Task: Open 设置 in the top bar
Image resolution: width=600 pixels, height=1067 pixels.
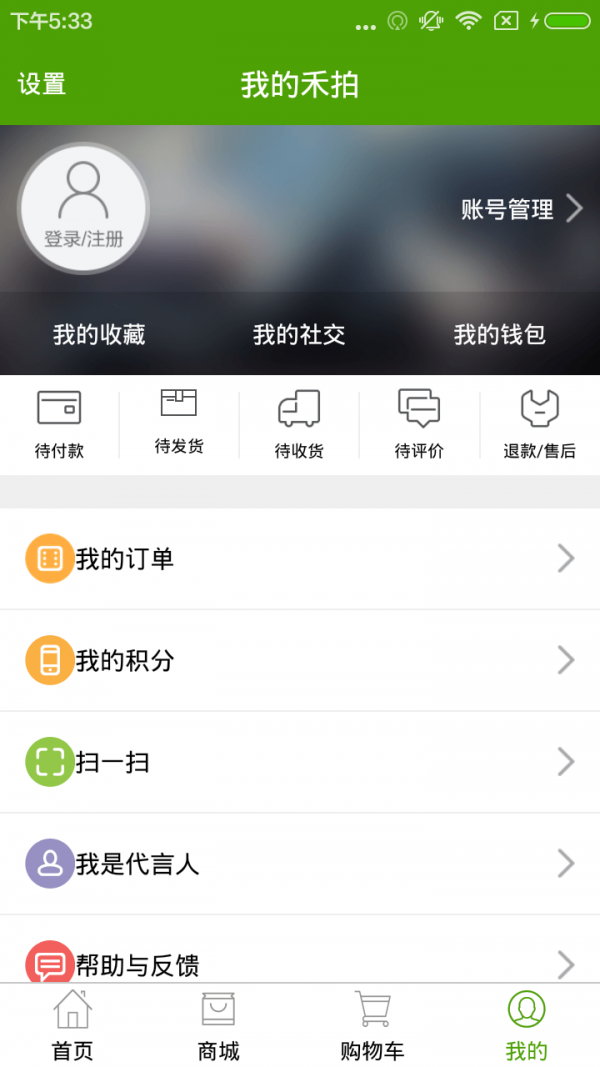Action: (42, 85)
